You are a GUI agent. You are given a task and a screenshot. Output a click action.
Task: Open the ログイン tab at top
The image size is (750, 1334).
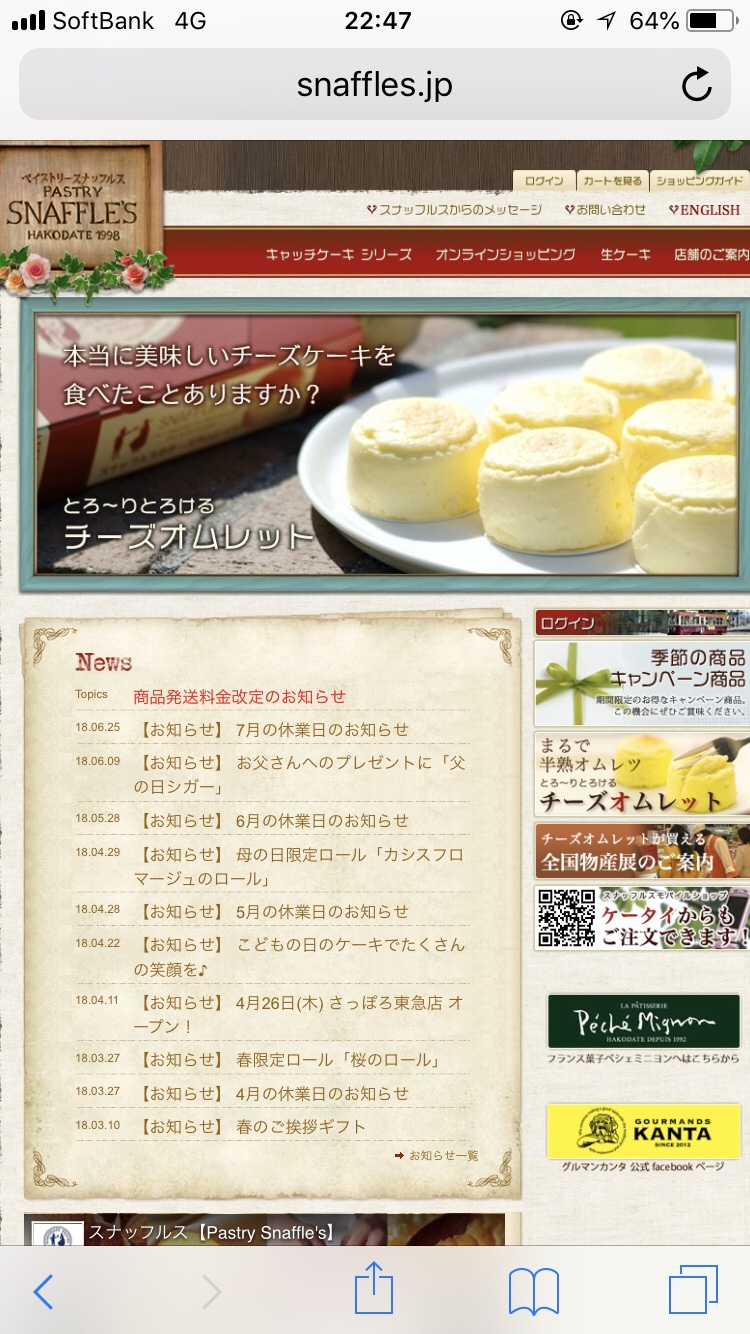click(x=544, y=181)
